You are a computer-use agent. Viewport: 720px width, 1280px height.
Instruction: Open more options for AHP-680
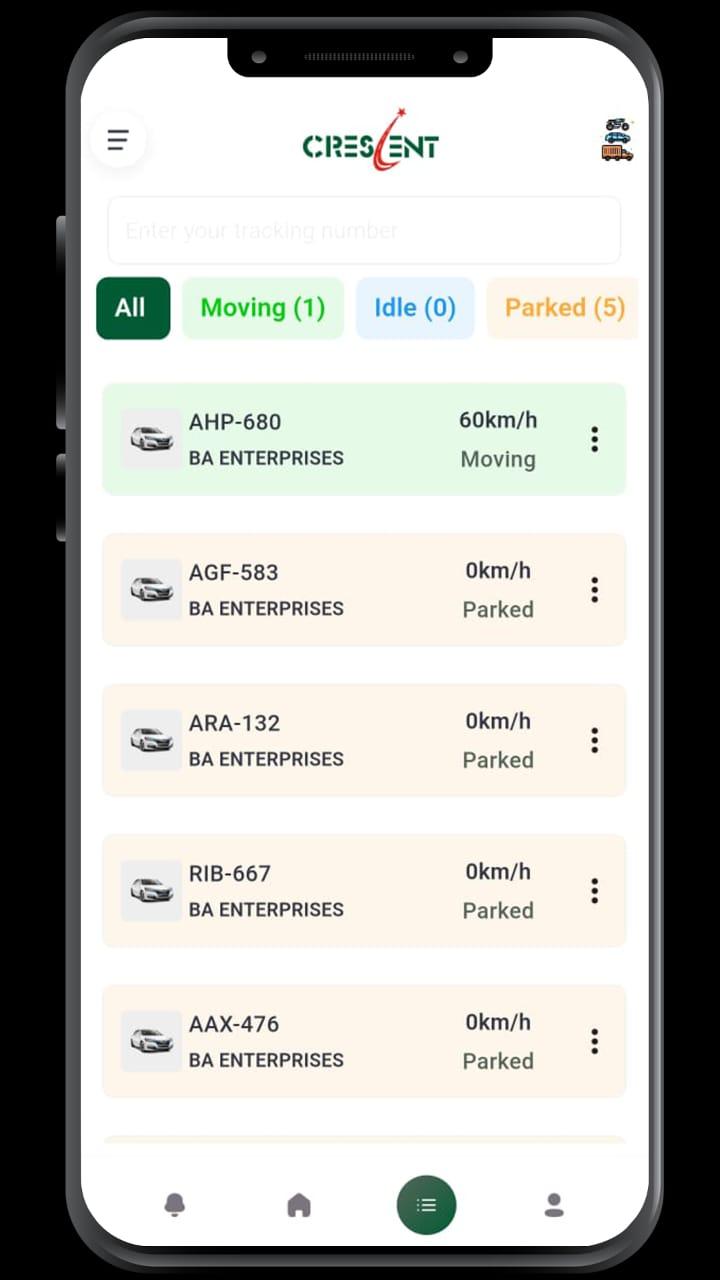(594, 439)
